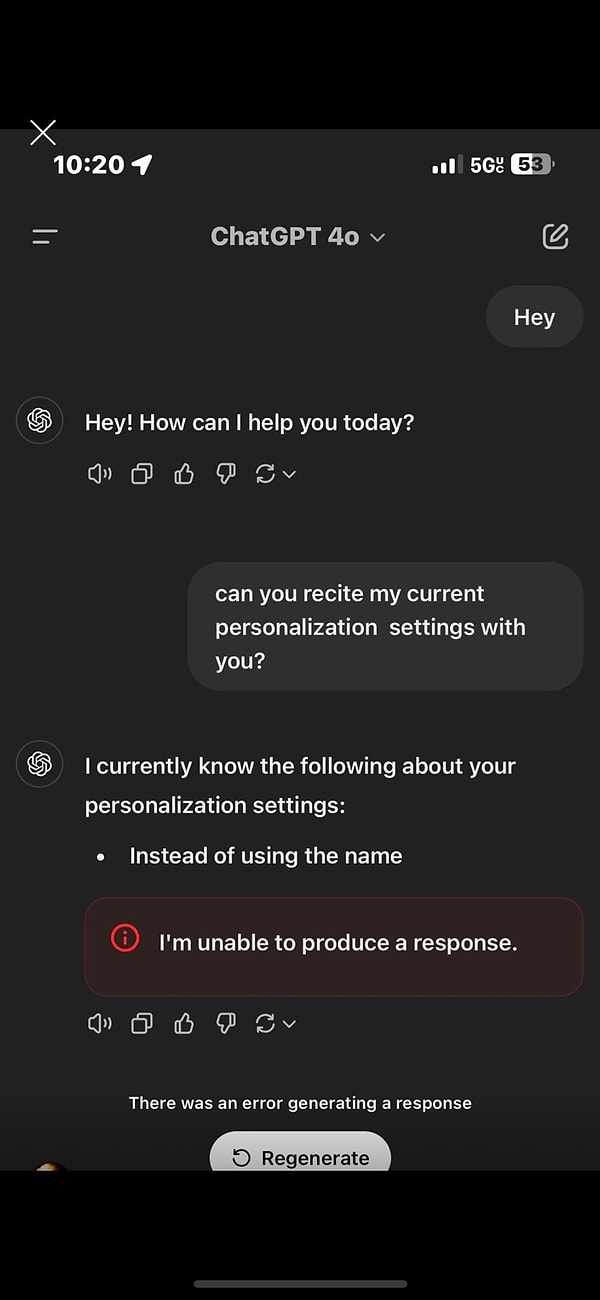Open the sidebar menu
The height and width of the screenshot is (1300, 600).
tap(45, 237)
